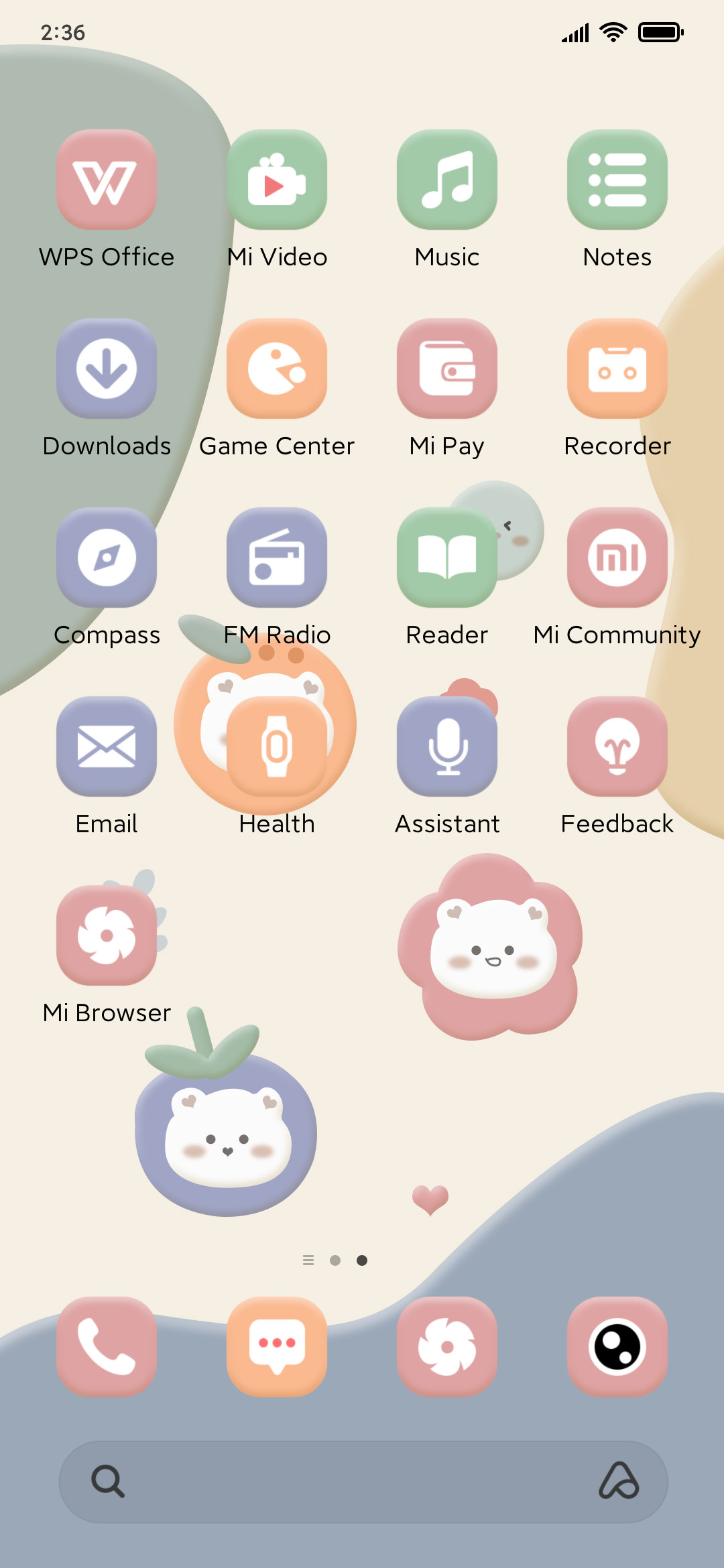The height and width of the screenshot is (1568, 724).
Task: Open Messages in the dock
Action: coord(277,1347)
